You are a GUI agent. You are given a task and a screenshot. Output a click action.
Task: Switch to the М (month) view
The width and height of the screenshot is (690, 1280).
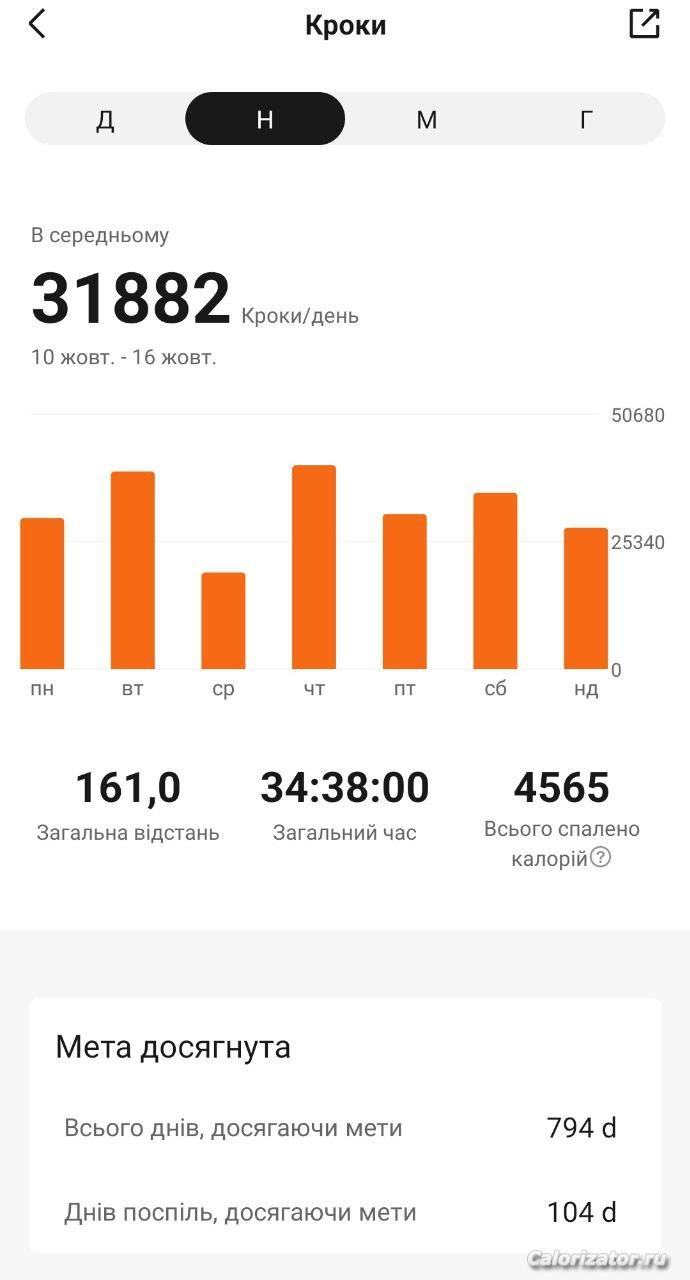[x=426, y=119]
